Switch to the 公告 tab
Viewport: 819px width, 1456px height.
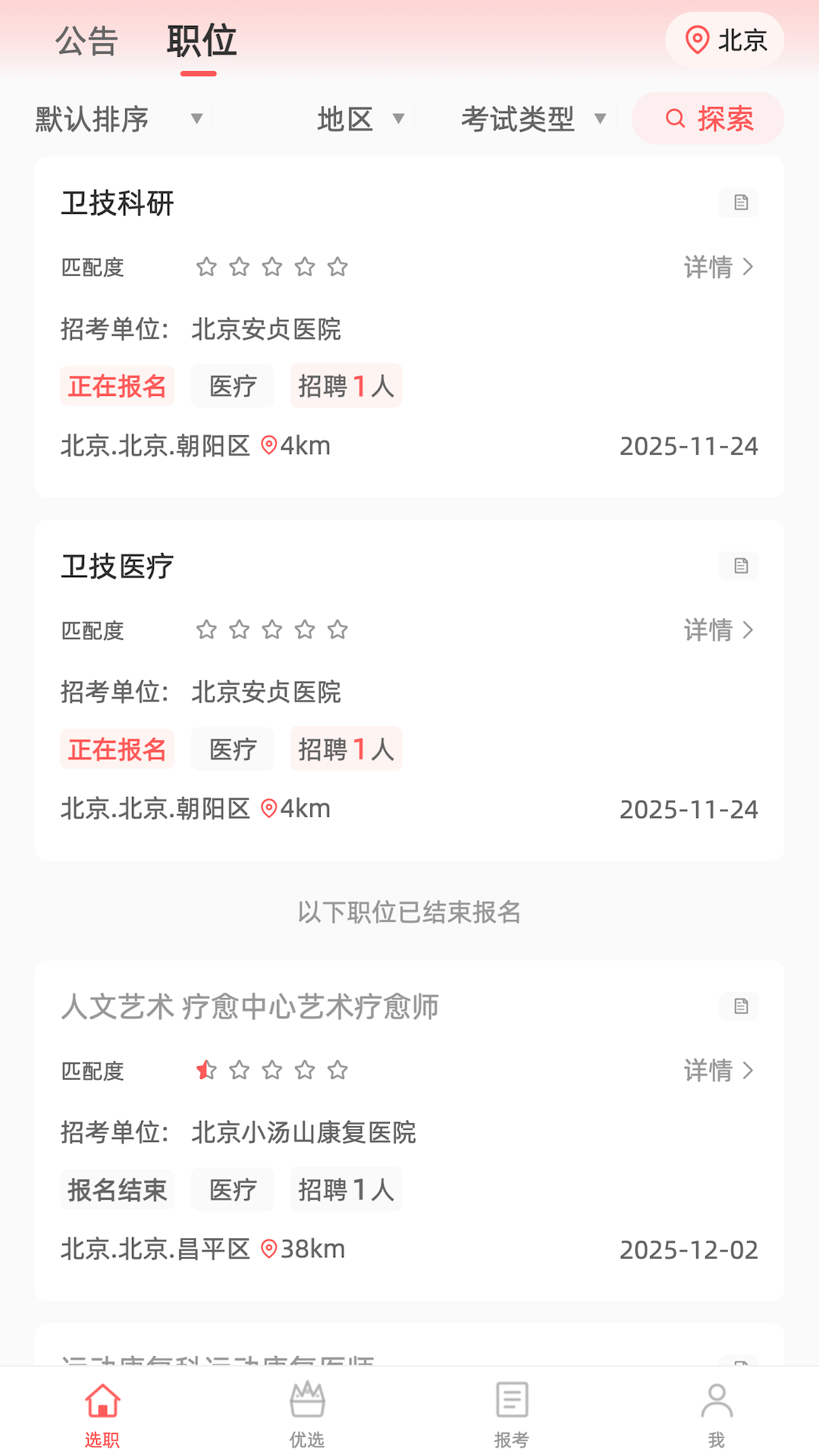86,42
